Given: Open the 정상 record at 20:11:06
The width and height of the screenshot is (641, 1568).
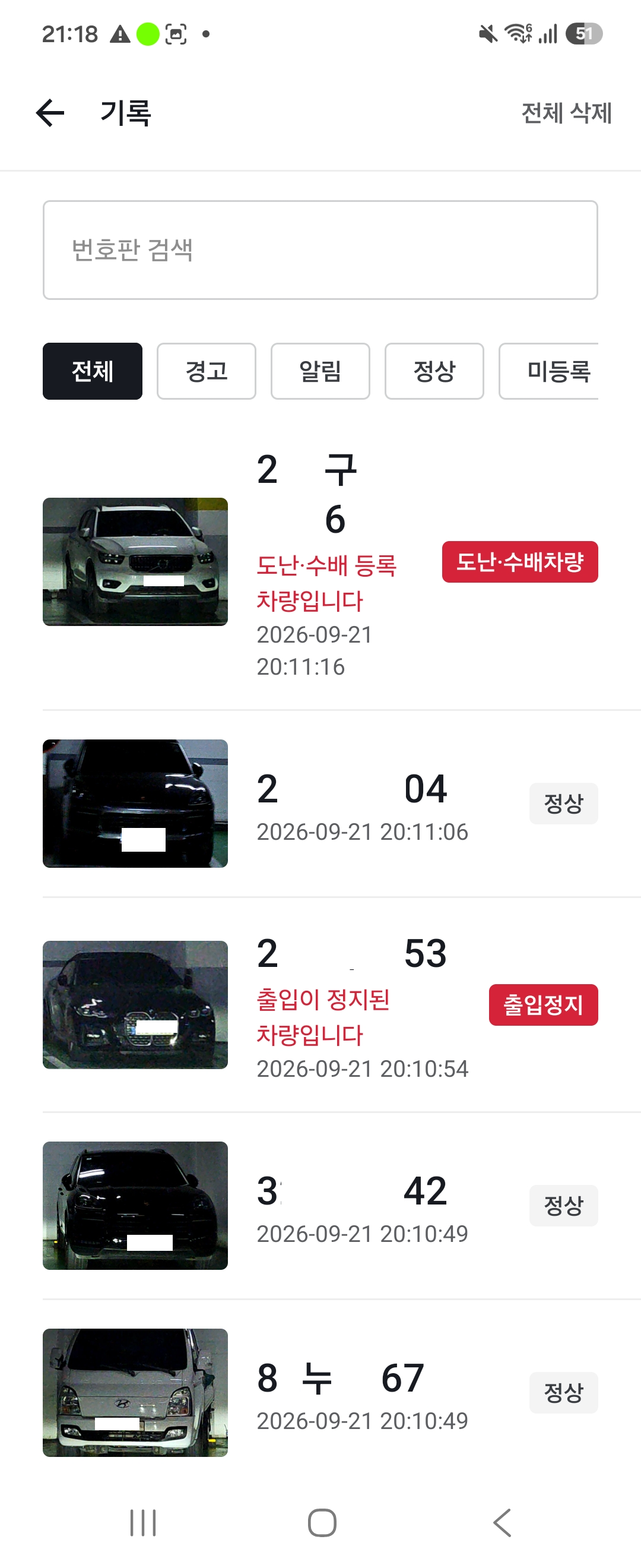Looking at the screenshot, I should 320,804.
